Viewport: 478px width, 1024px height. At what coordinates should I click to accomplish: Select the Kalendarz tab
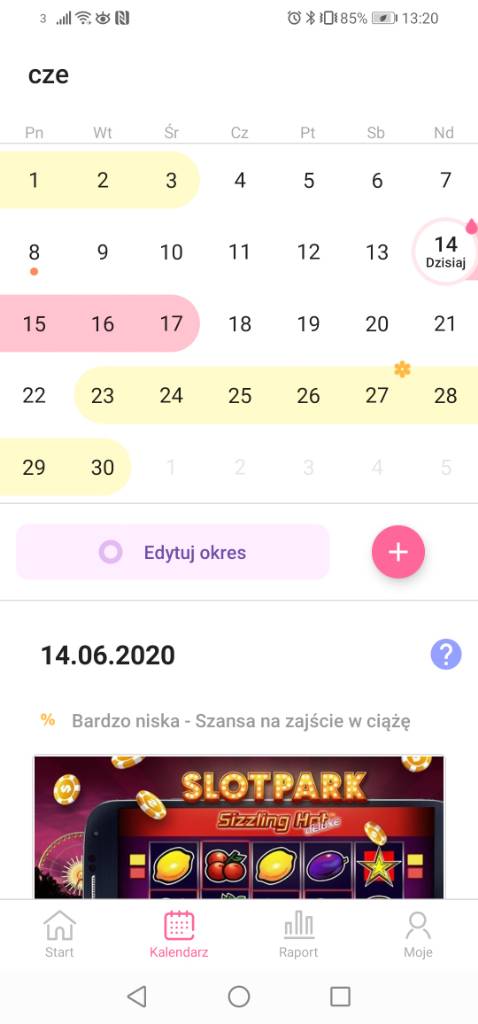pyautogui.click(x=179, y=933)
